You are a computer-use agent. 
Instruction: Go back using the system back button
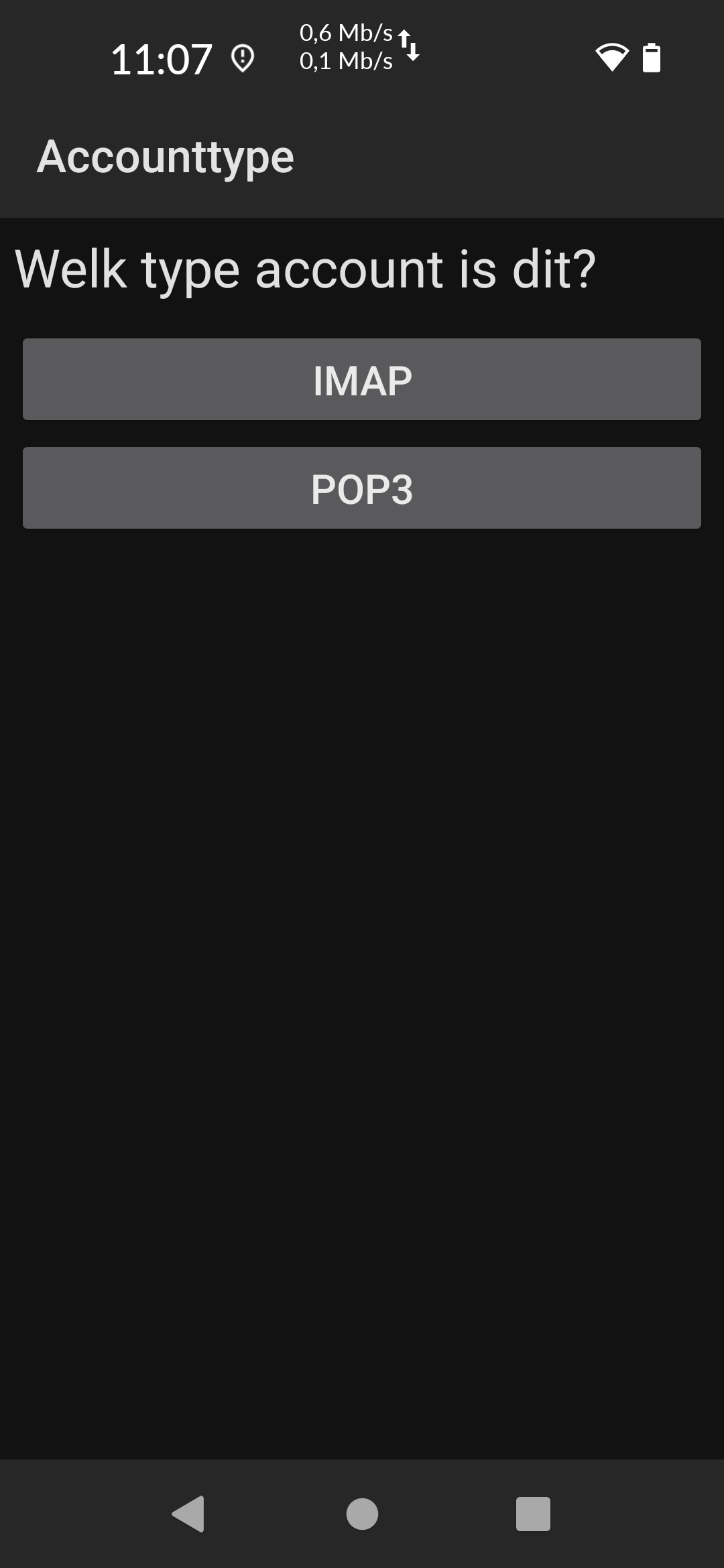tap(188, 1514)
